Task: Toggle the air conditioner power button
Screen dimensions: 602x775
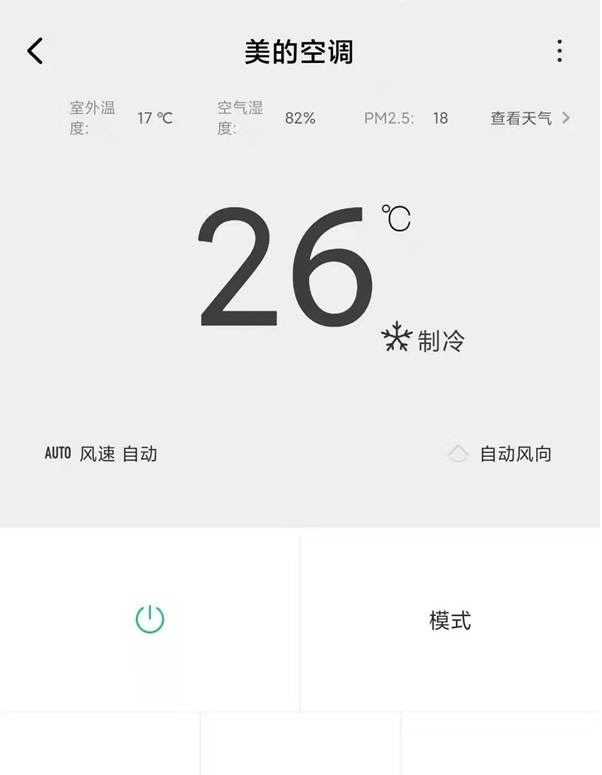Action: (x=150, y=620)
